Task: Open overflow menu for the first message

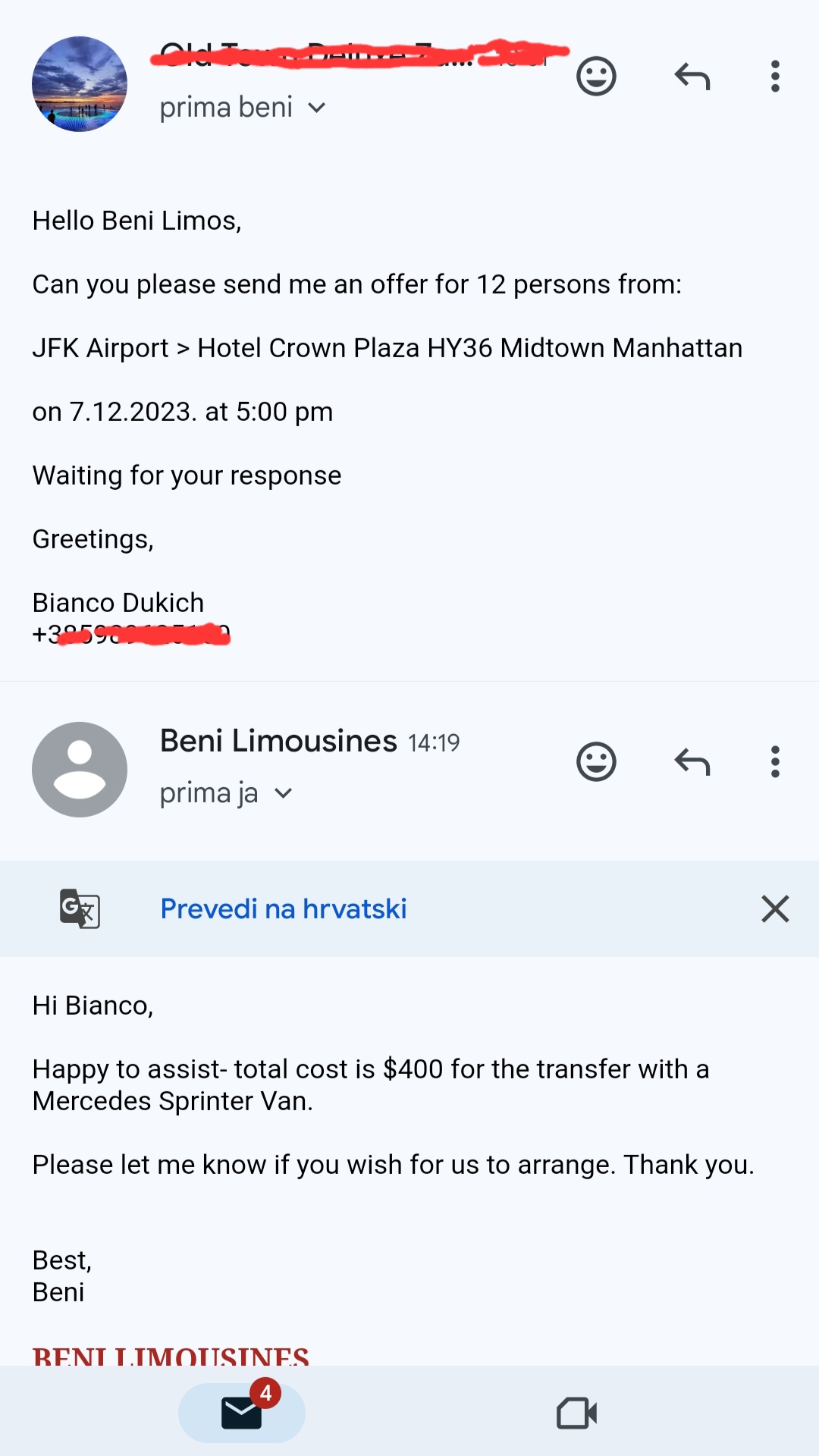Action: [x=774, y=77]
